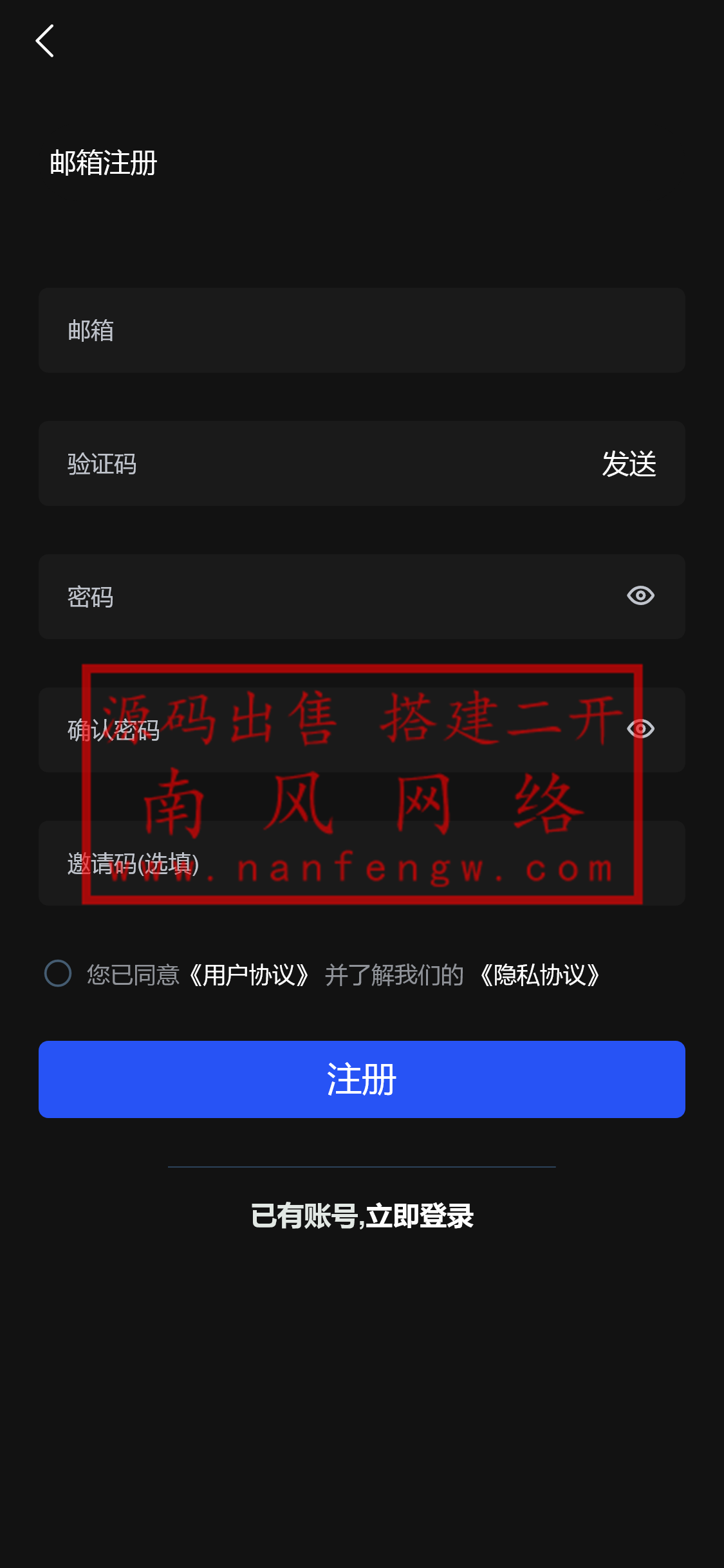Open the 《用户协议》 user agreement
Viewport: 724px width, 1568px height.
click(x=251, y=975)
